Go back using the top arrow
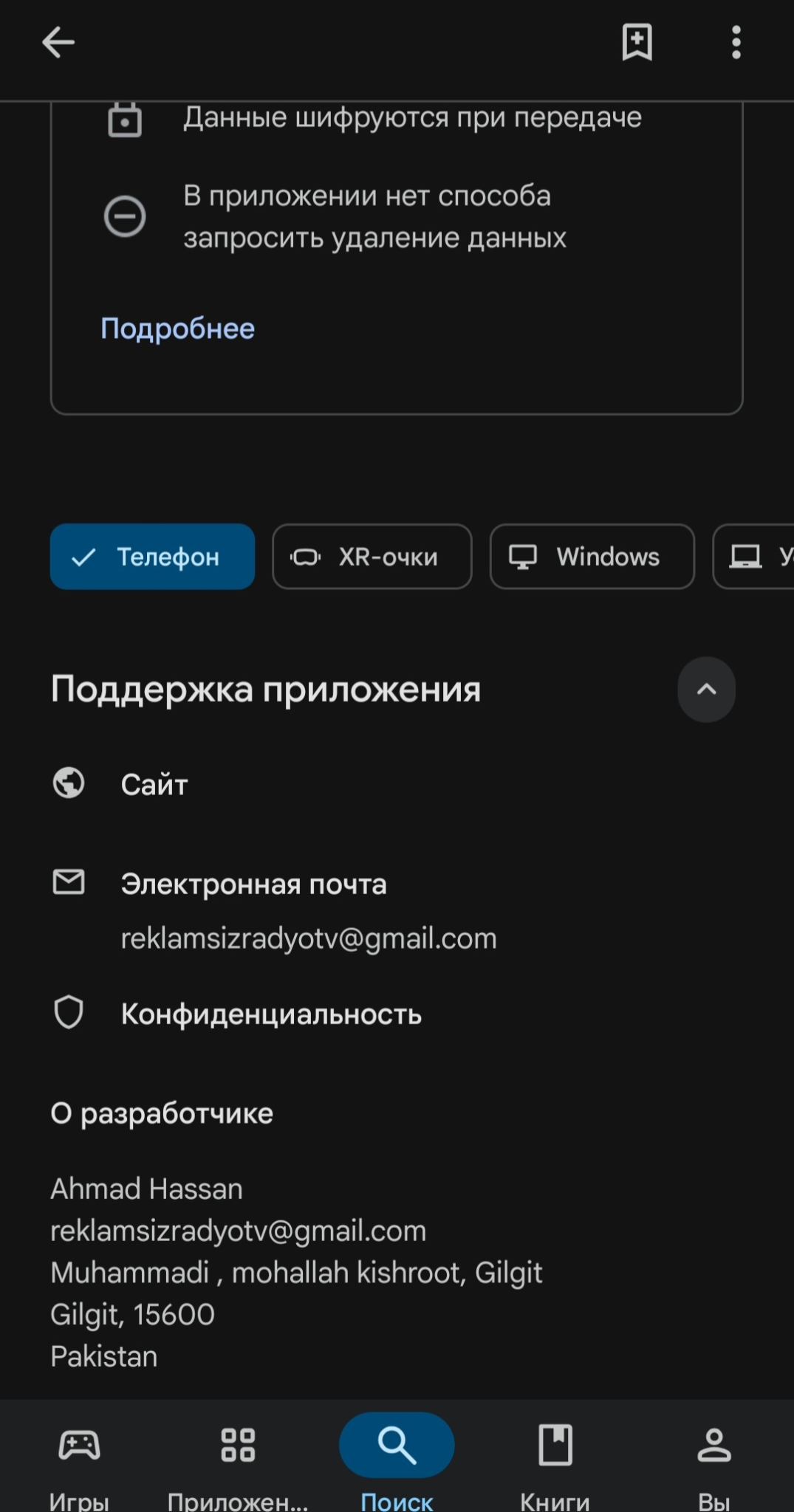The image size is (794, 1512). tap(58, 42)
